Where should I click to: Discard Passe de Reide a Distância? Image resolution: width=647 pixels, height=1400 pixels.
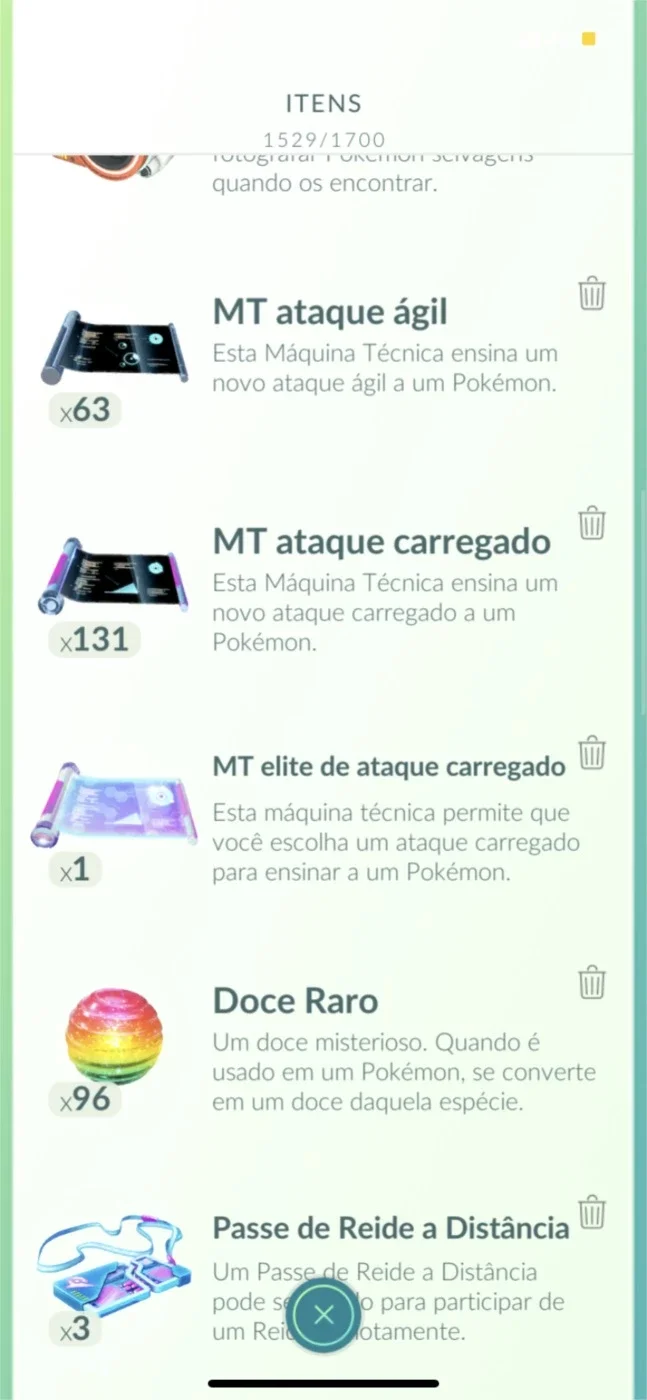coord(592,1211)
